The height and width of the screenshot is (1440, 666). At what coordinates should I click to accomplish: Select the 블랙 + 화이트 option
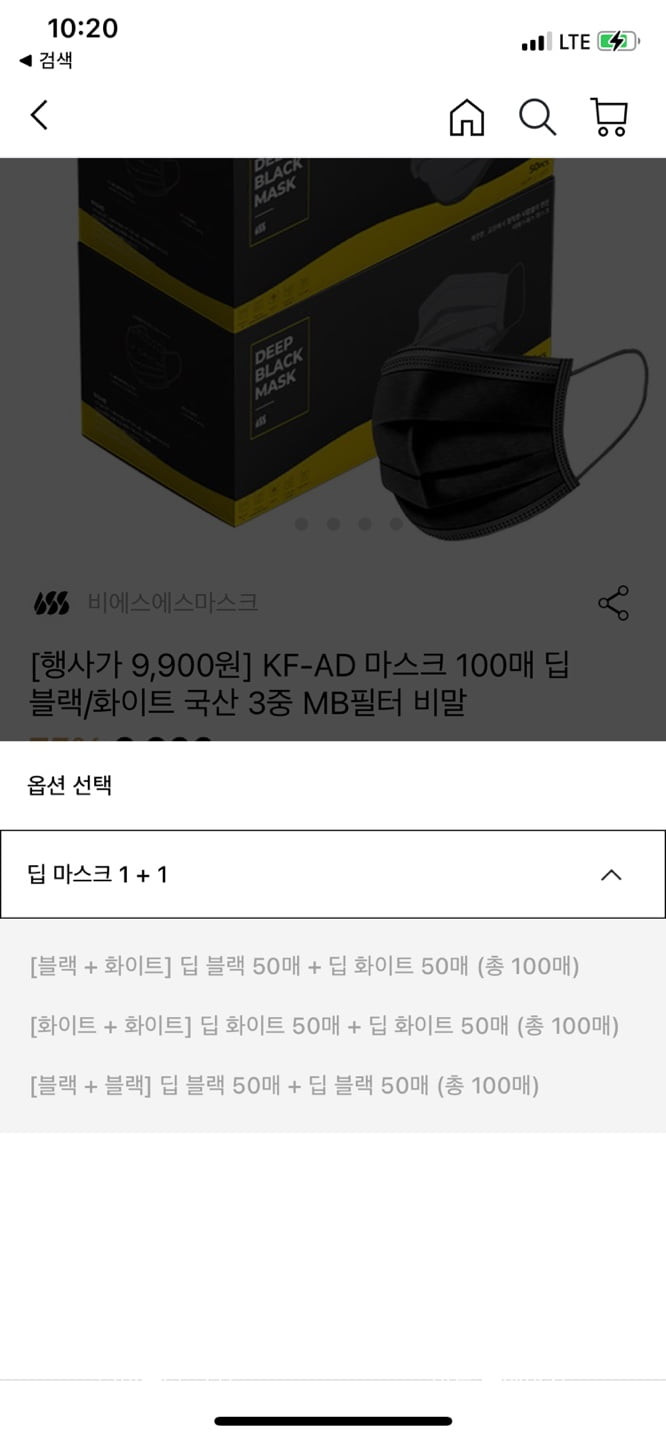click(304, 967)
